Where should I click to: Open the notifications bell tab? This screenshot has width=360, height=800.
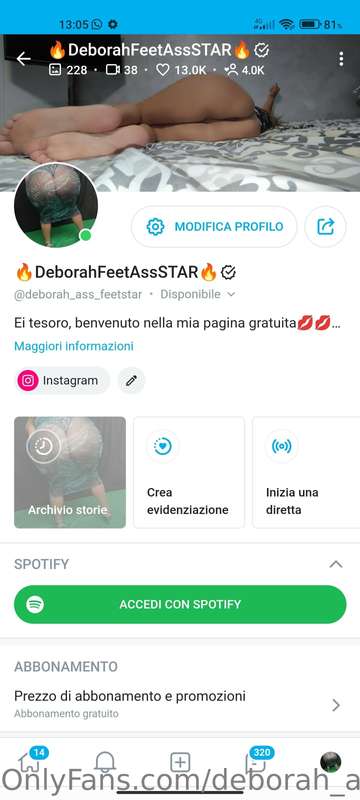coord(105,763)
